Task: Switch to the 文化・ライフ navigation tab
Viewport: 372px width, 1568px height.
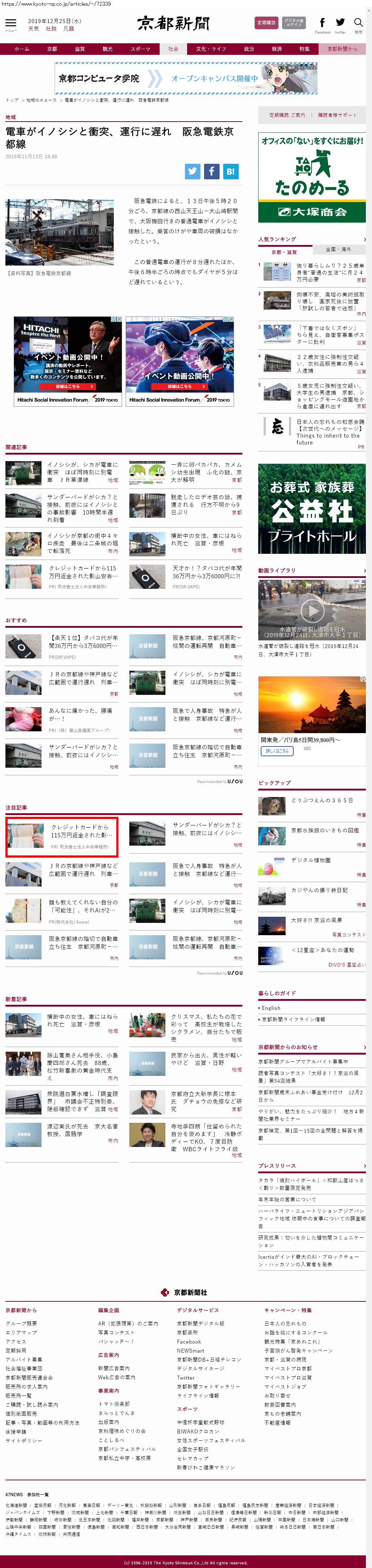Action: pyautogui.click(x=211, y=49)
